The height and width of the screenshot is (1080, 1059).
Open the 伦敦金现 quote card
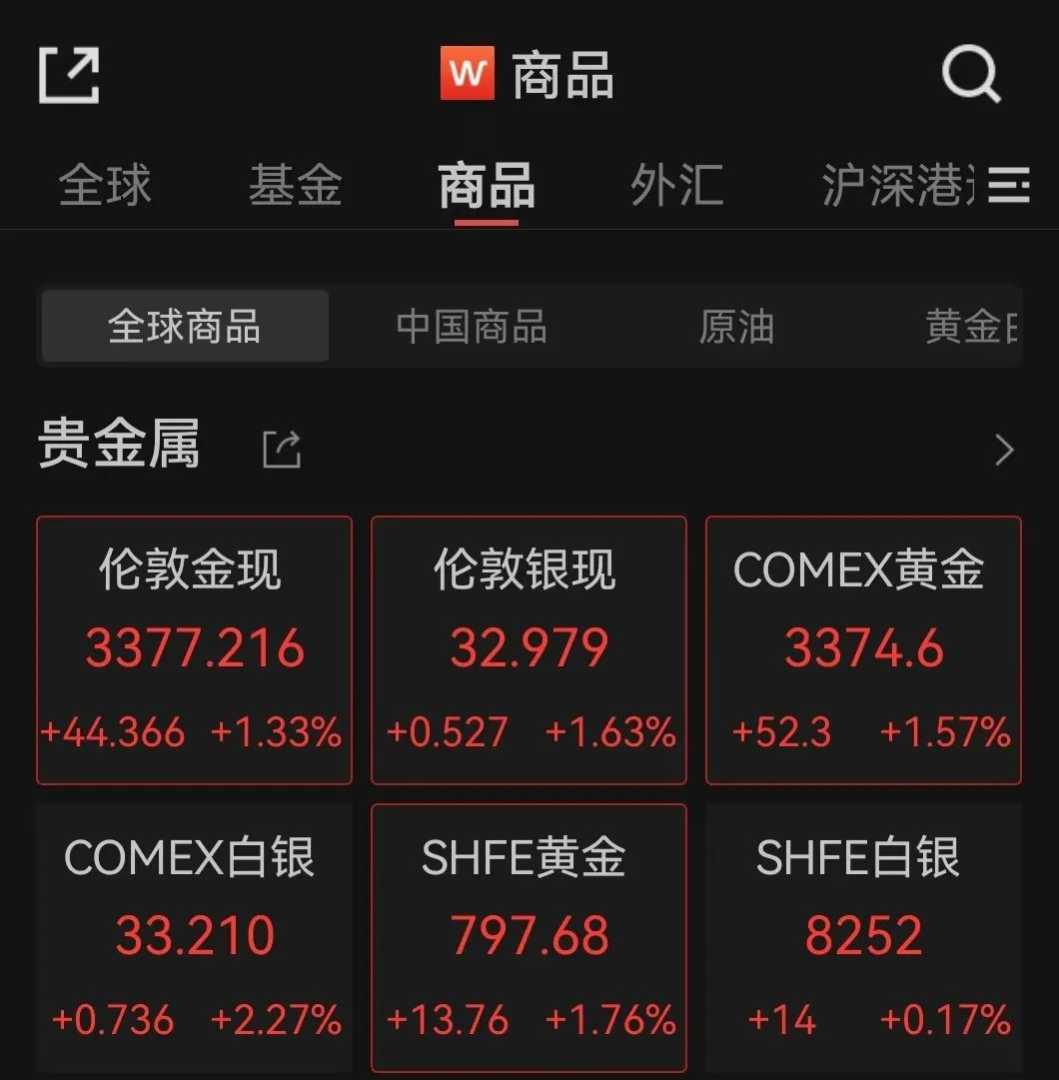coord(194,650)
